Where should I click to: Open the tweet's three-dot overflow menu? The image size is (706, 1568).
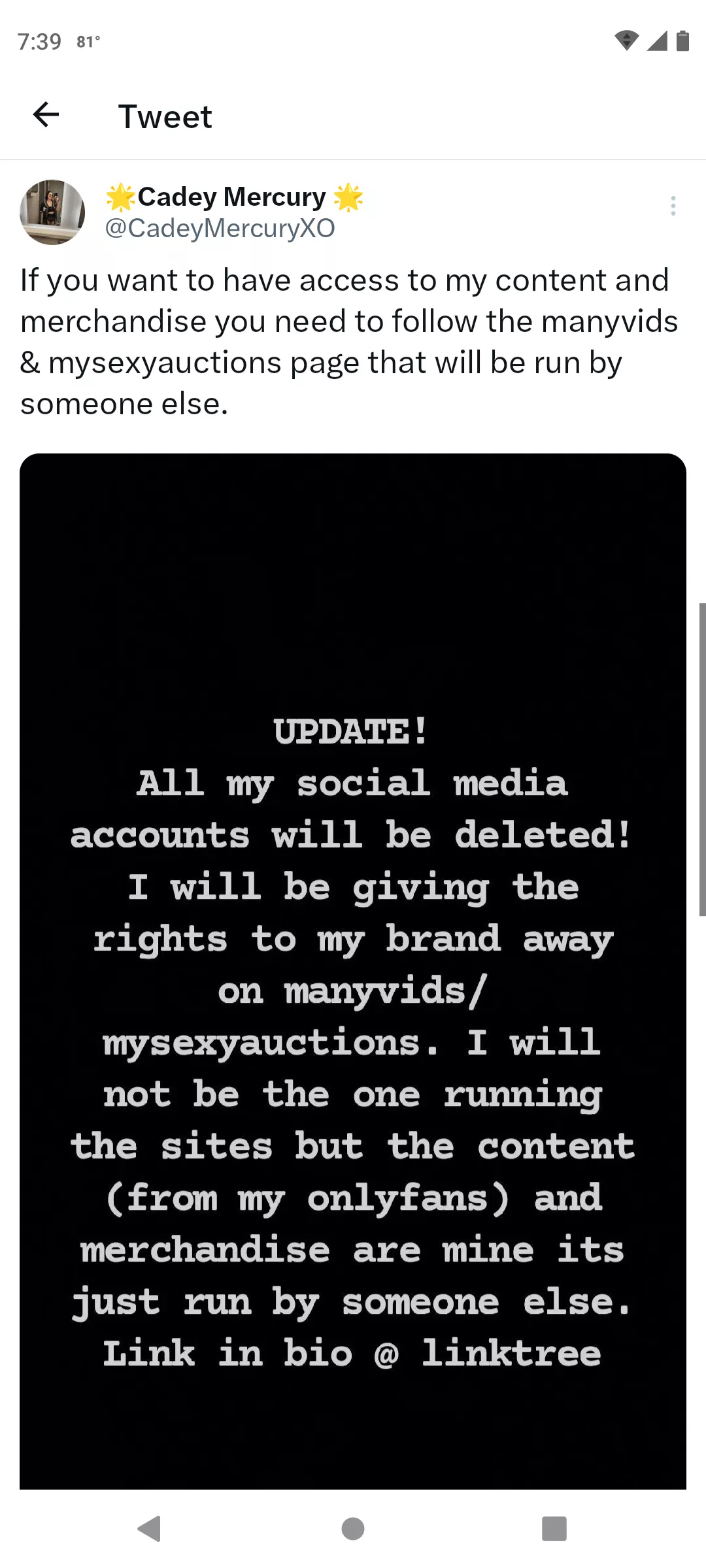coord(673,206)
